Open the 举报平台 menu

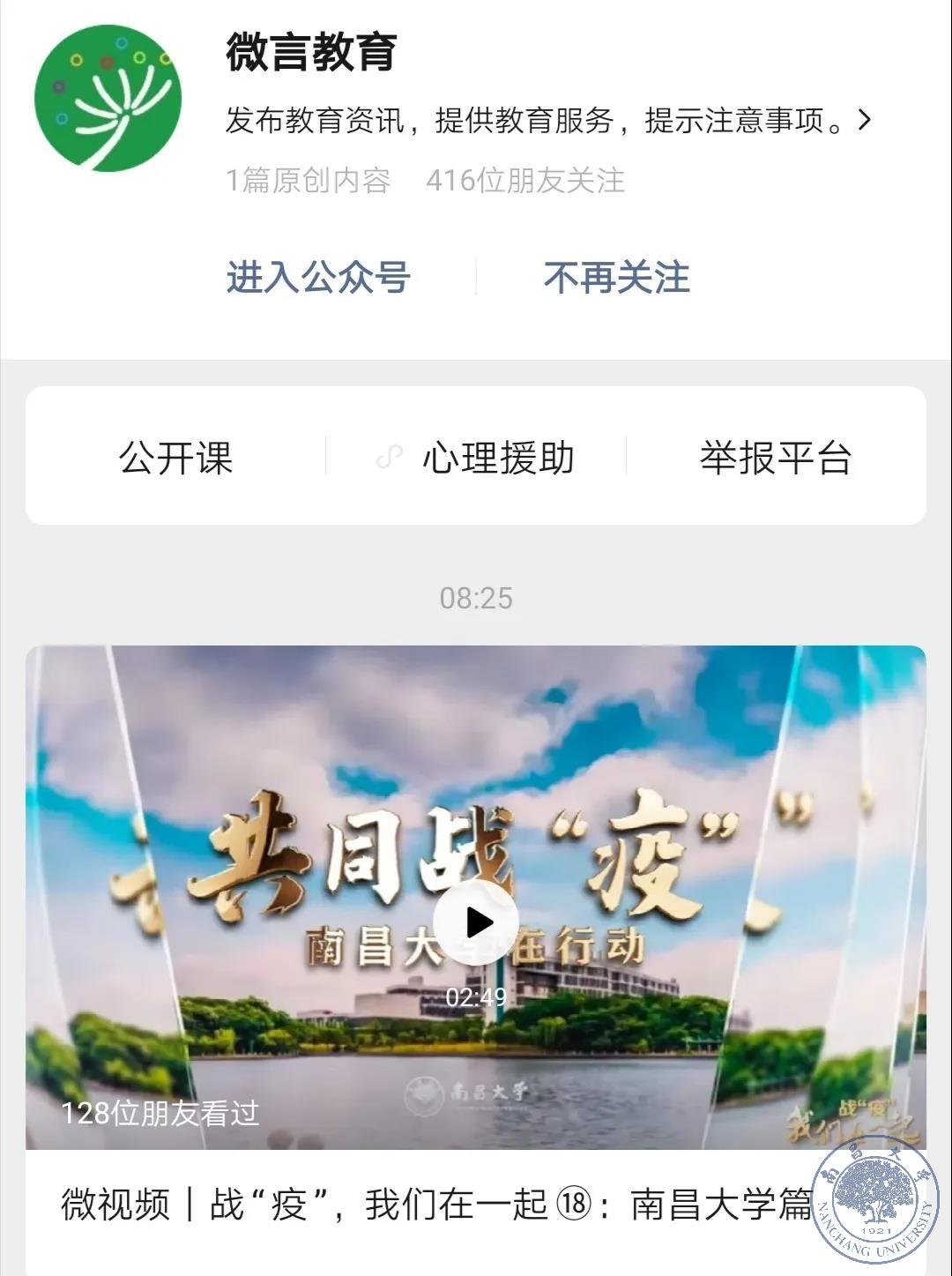click(775, 458)
